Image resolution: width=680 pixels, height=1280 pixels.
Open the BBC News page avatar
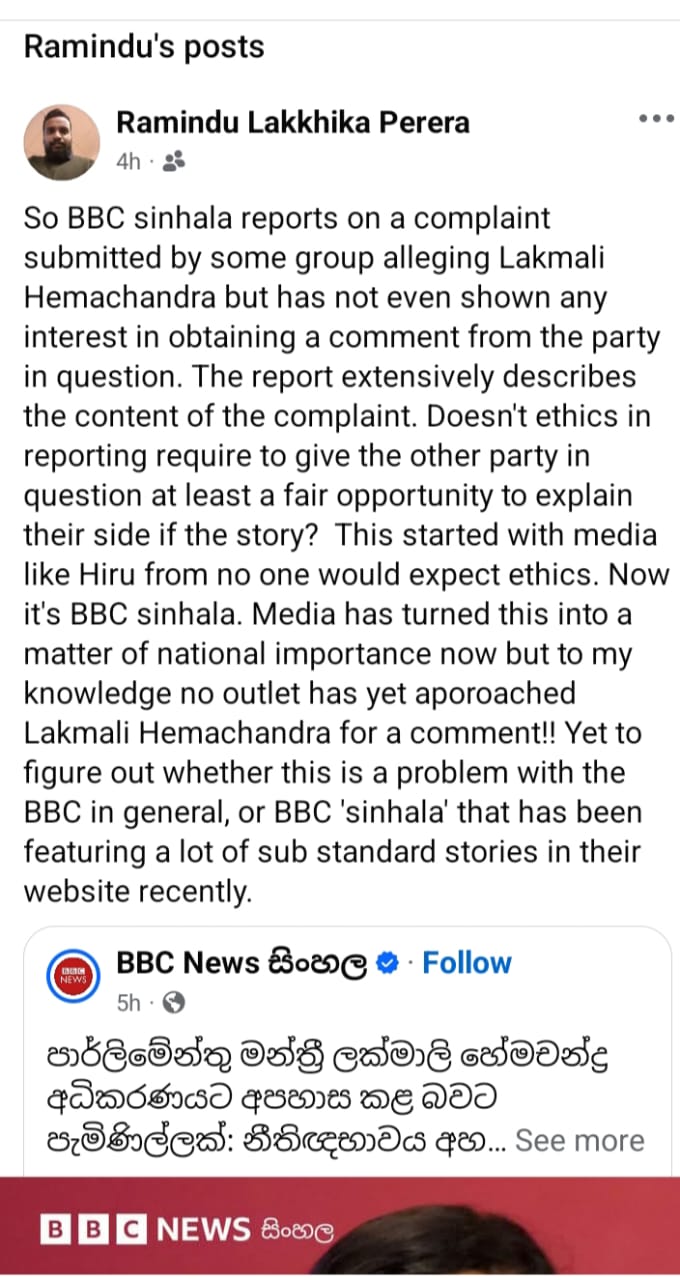[72, 980]
